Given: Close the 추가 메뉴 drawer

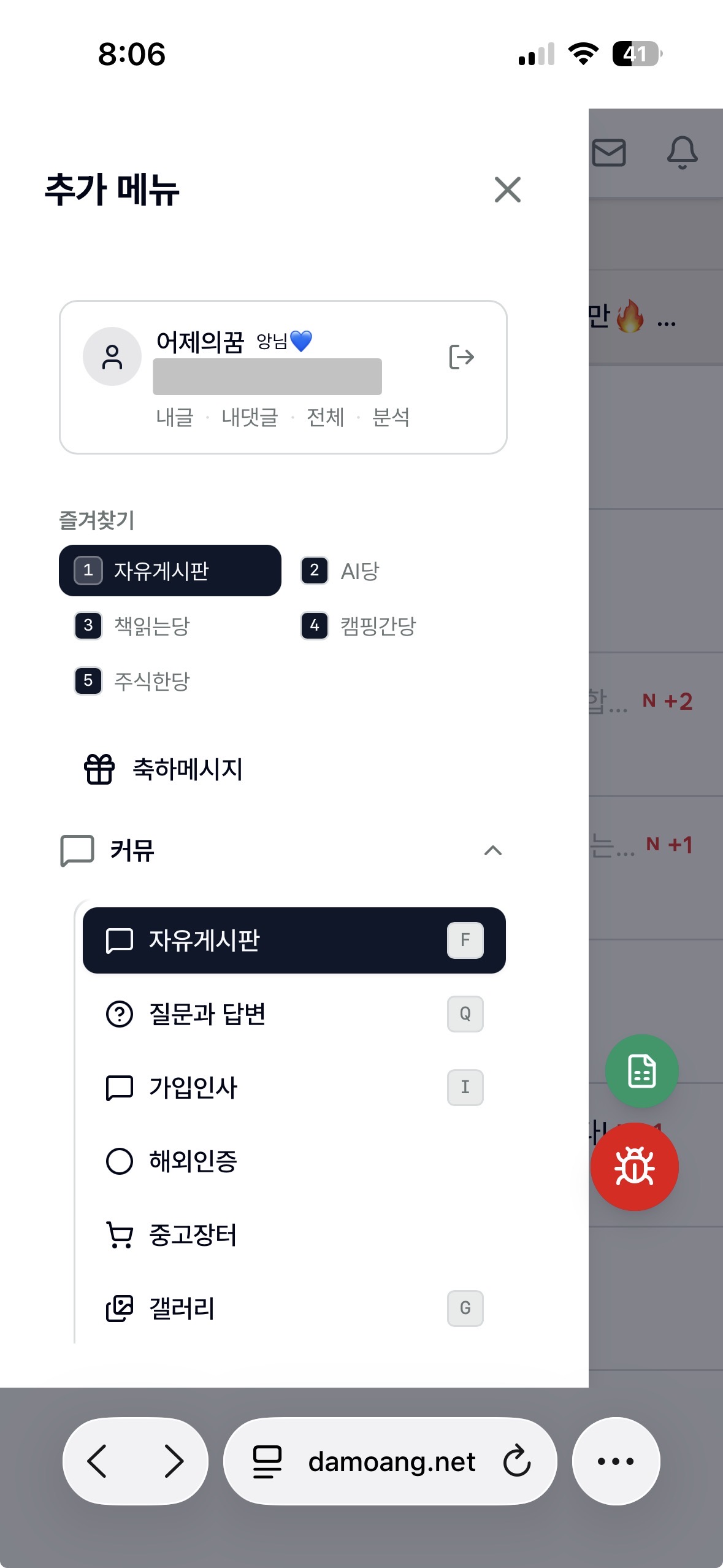Looking at the screenshot, I should 508,190.
